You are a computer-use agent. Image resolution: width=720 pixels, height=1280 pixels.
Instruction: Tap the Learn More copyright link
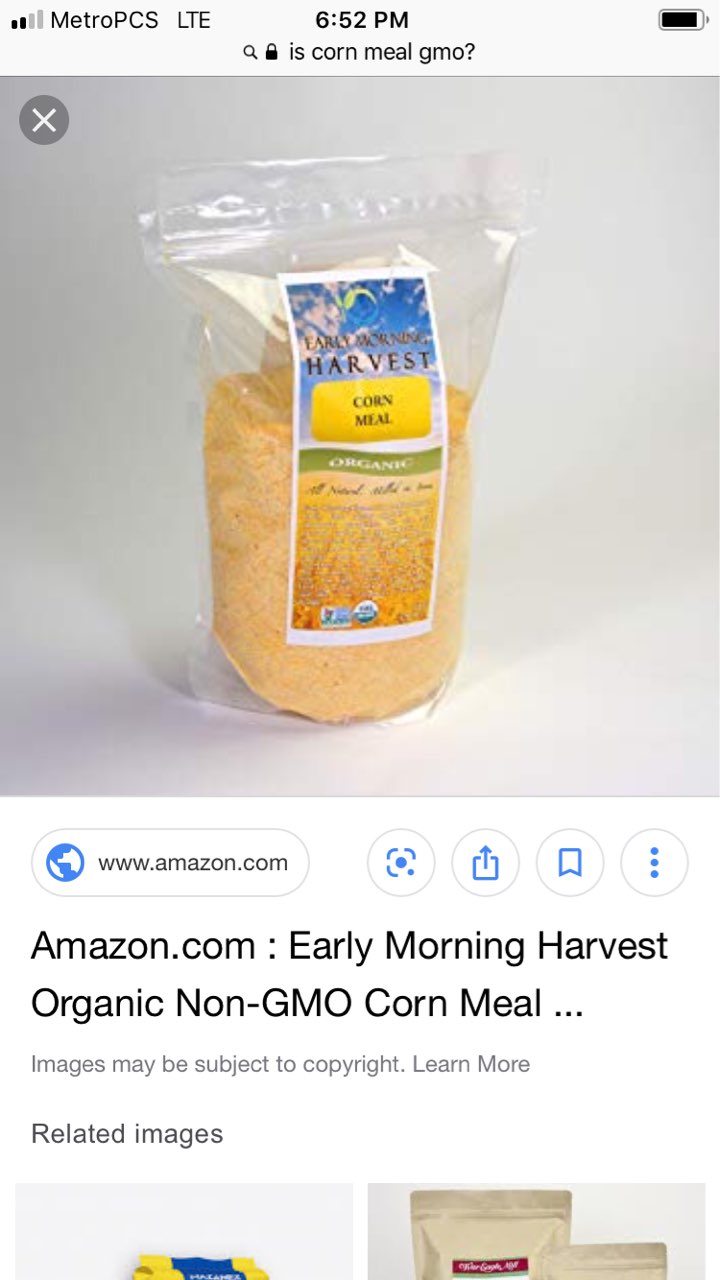pyautogui.click(x=472, y=1064)
